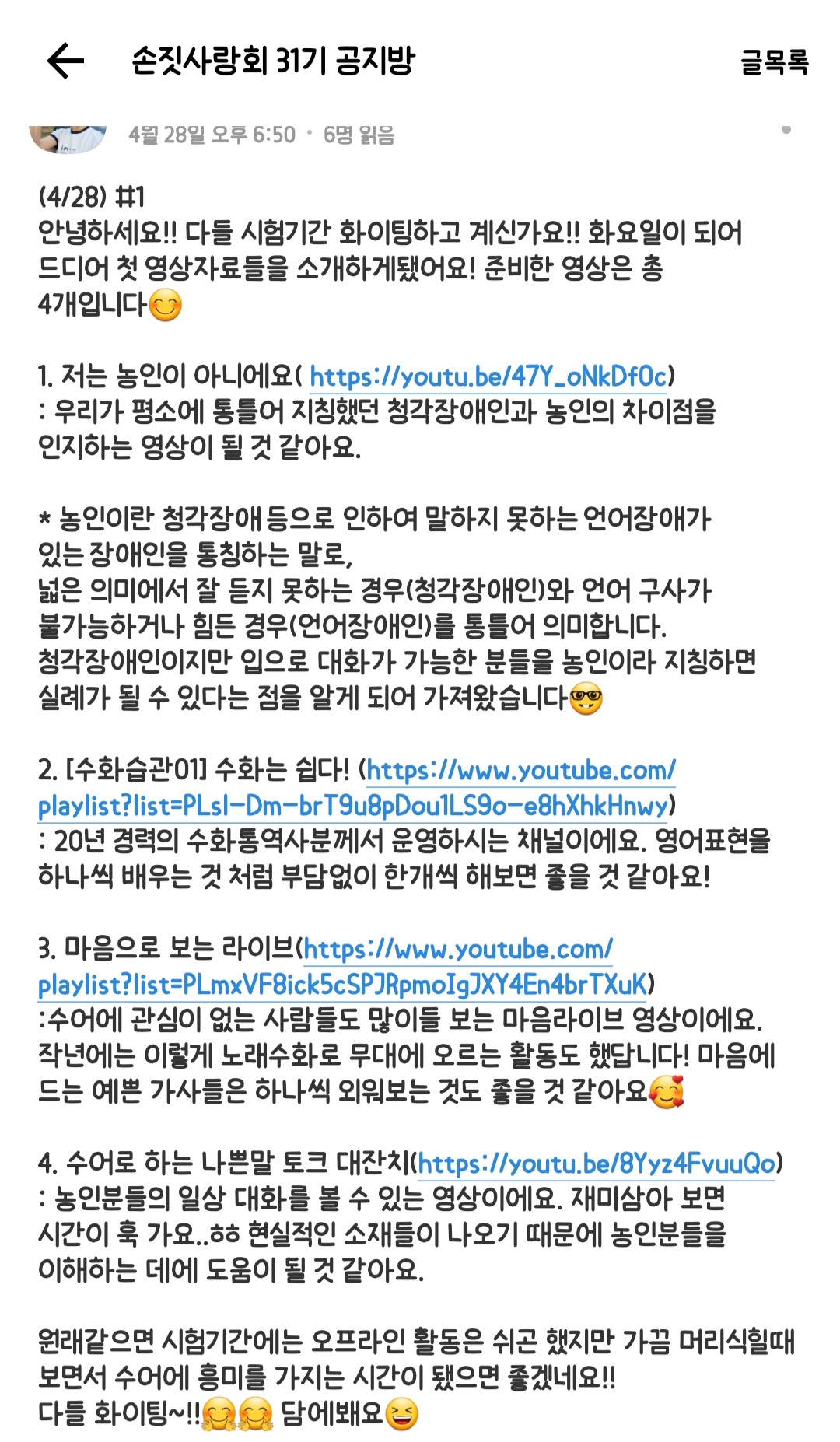
Task: Open the 글목록 post list
Action: click(x=774, y=61)
